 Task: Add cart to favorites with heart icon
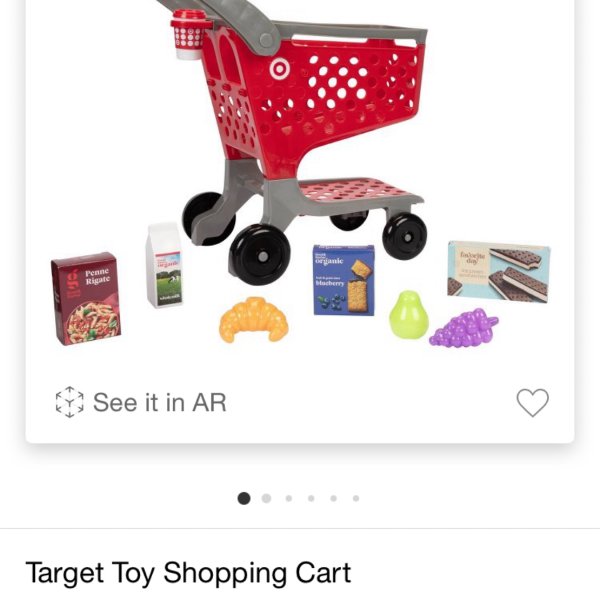tap(532, 402)
